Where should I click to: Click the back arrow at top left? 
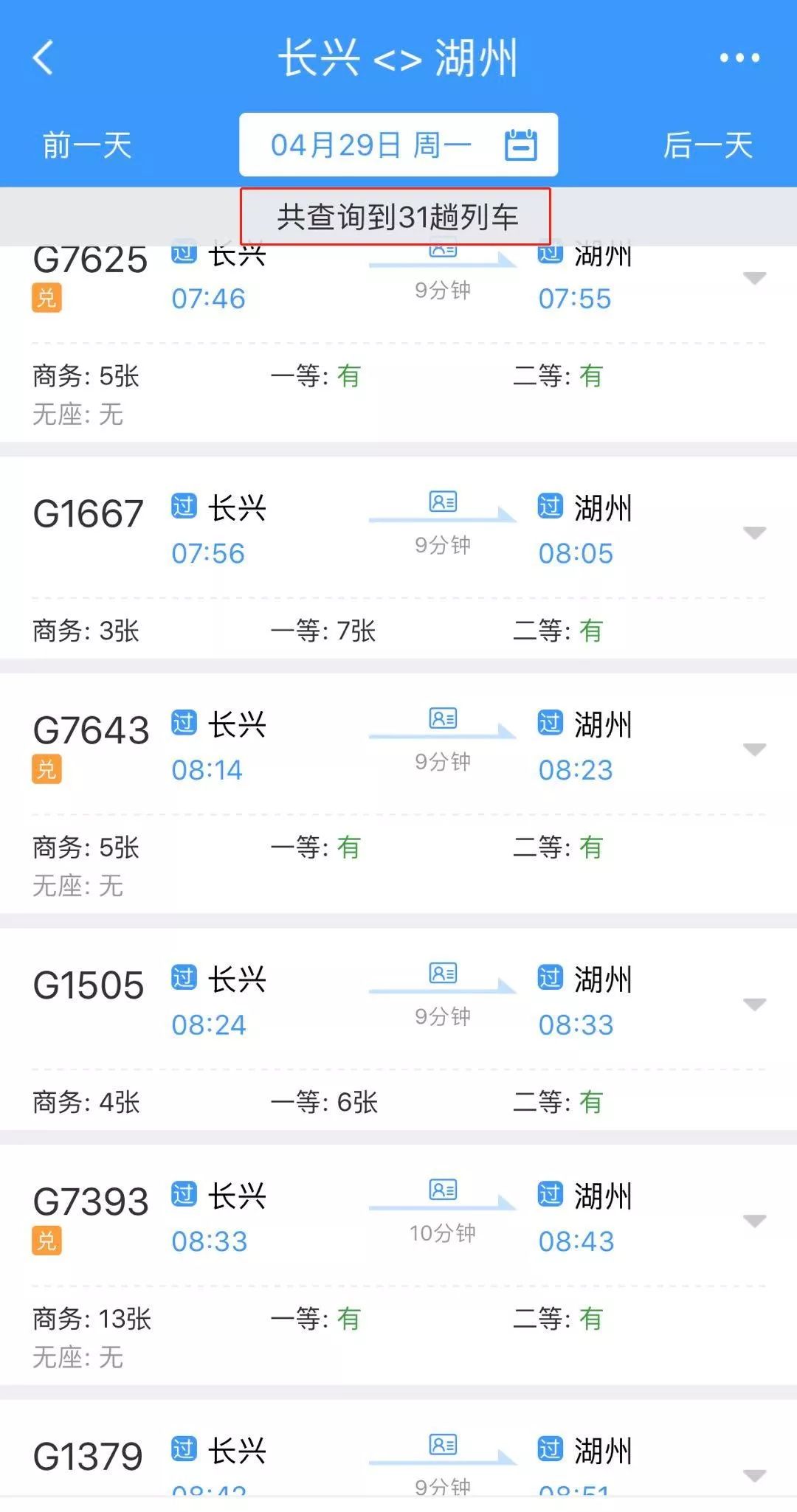click(x=46, y=58)
